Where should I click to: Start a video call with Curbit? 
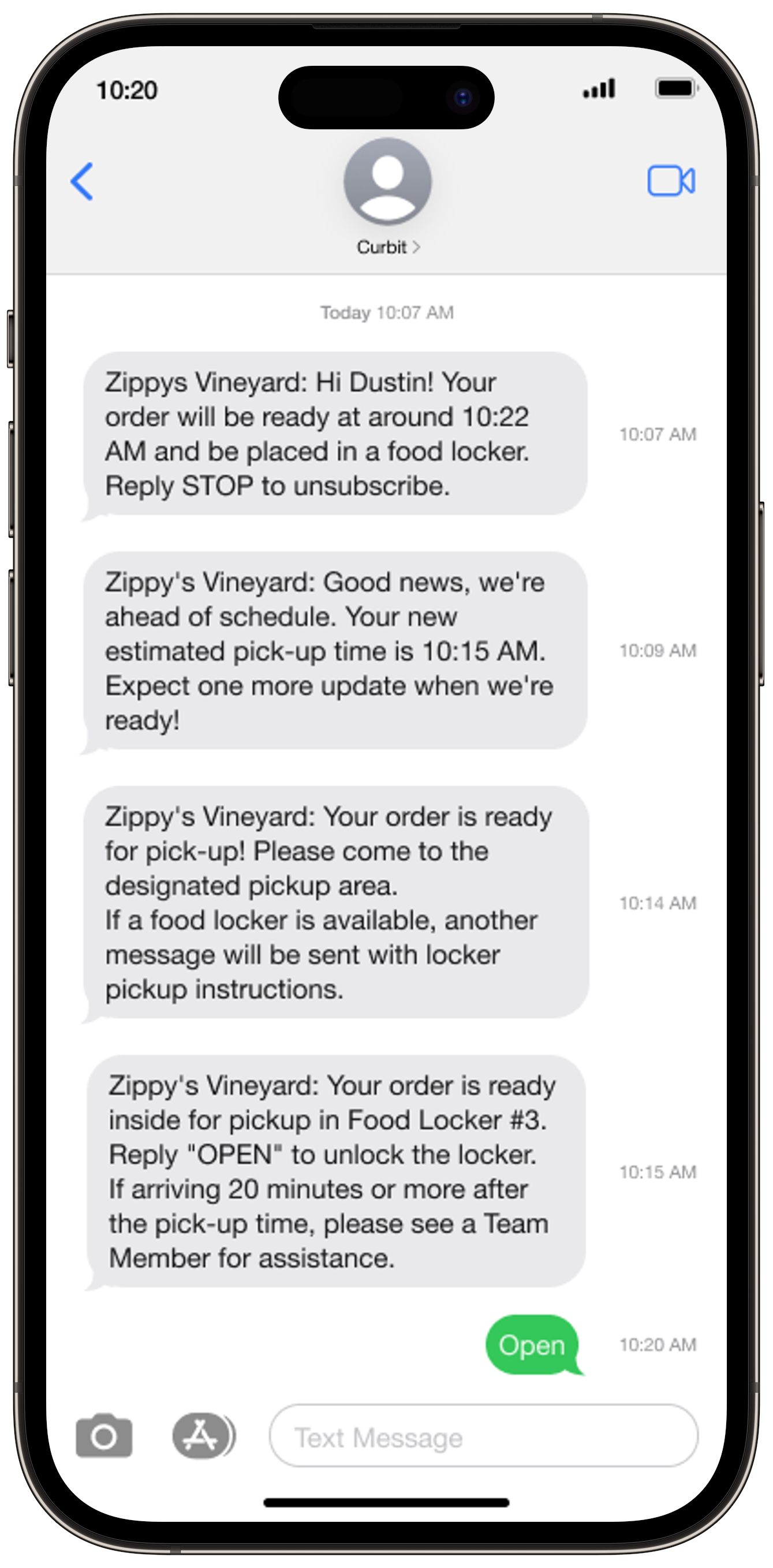[x=671, y=181]
